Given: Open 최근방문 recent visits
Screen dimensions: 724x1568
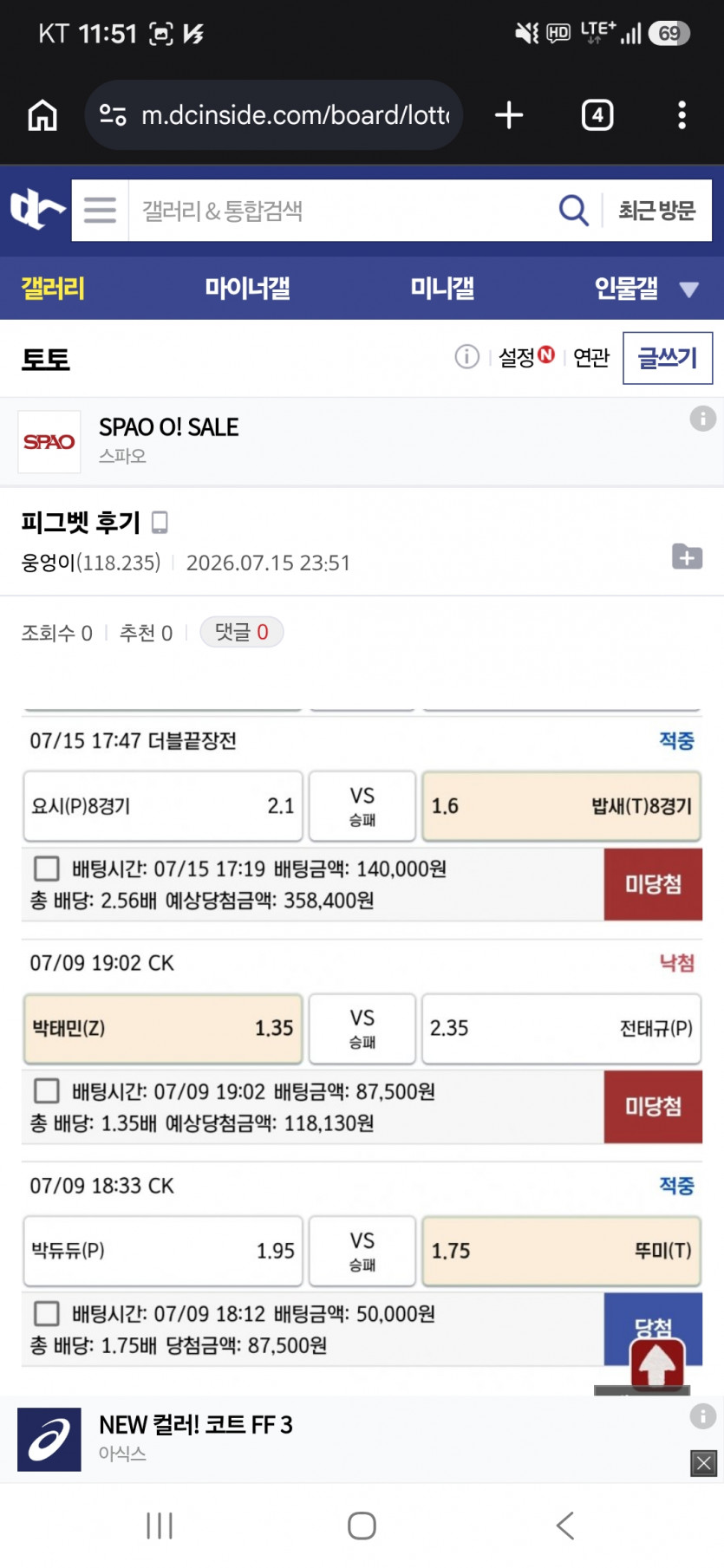Looking at the screenshot, I should pyautogui.click(x=657, y=211).
